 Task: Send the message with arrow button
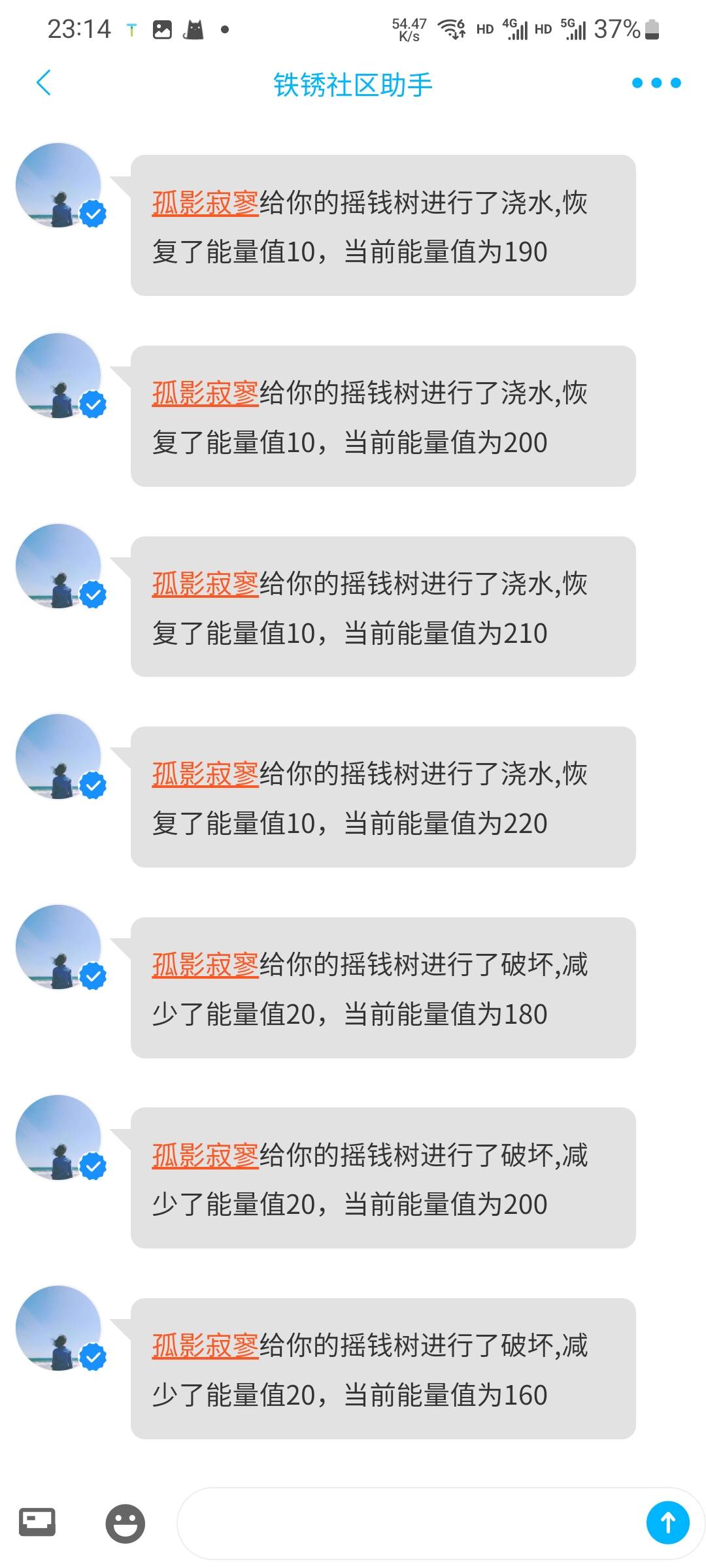[667, 1523]
